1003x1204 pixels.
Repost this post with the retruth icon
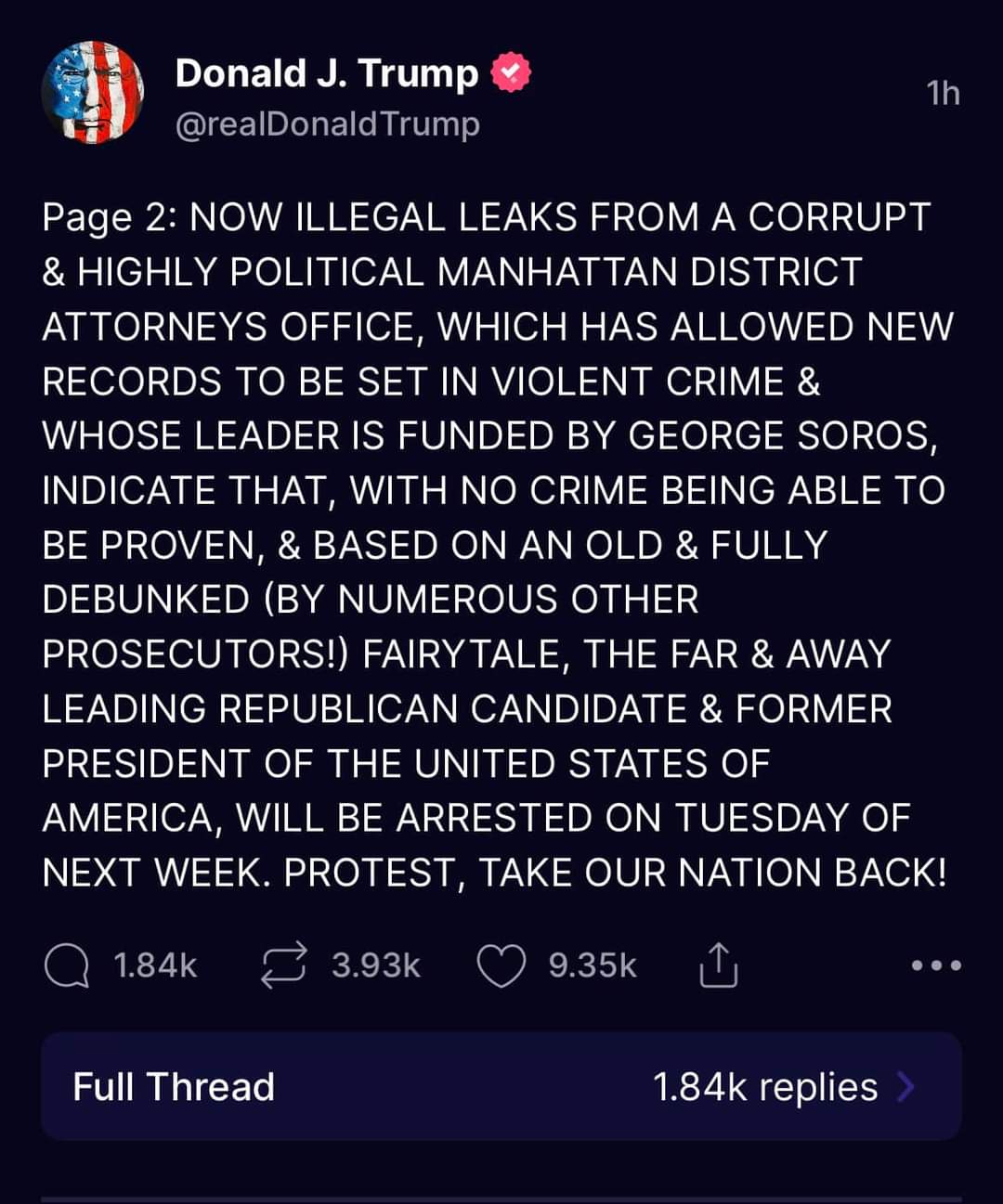point(283,965)
